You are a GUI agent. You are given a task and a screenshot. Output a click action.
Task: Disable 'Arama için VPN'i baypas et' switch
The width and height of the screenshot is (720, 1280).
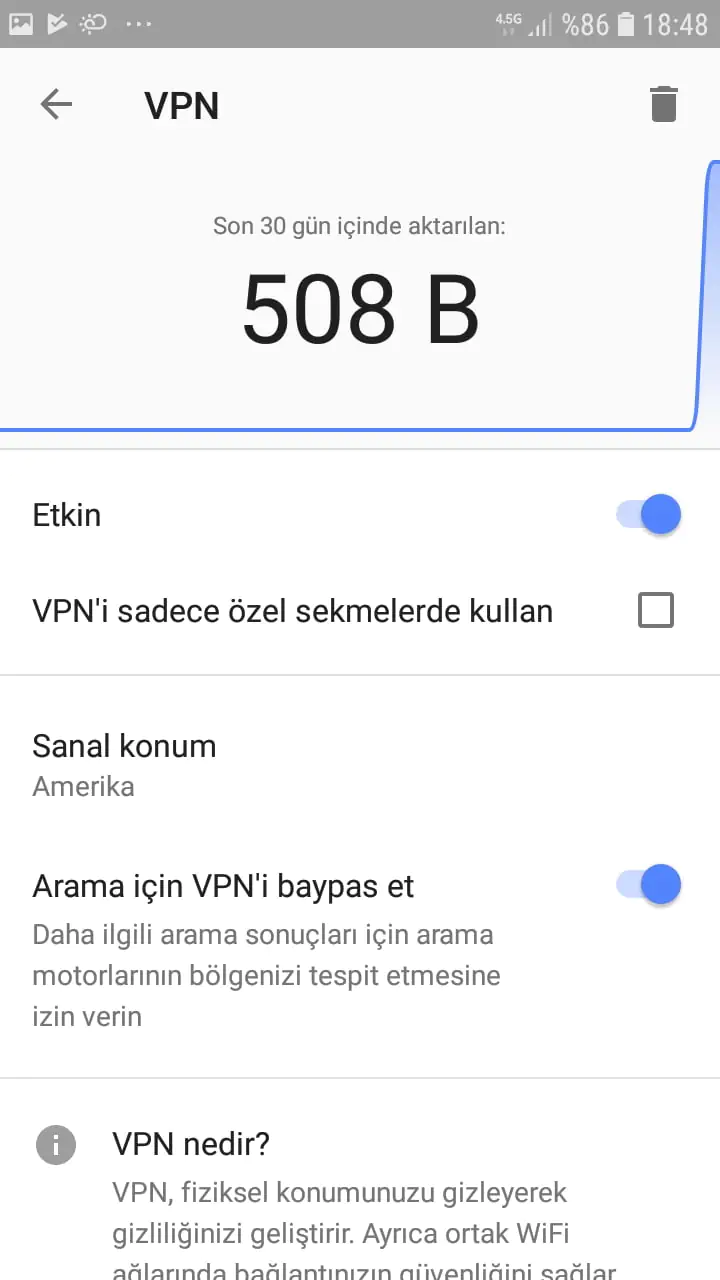(650, 885)
